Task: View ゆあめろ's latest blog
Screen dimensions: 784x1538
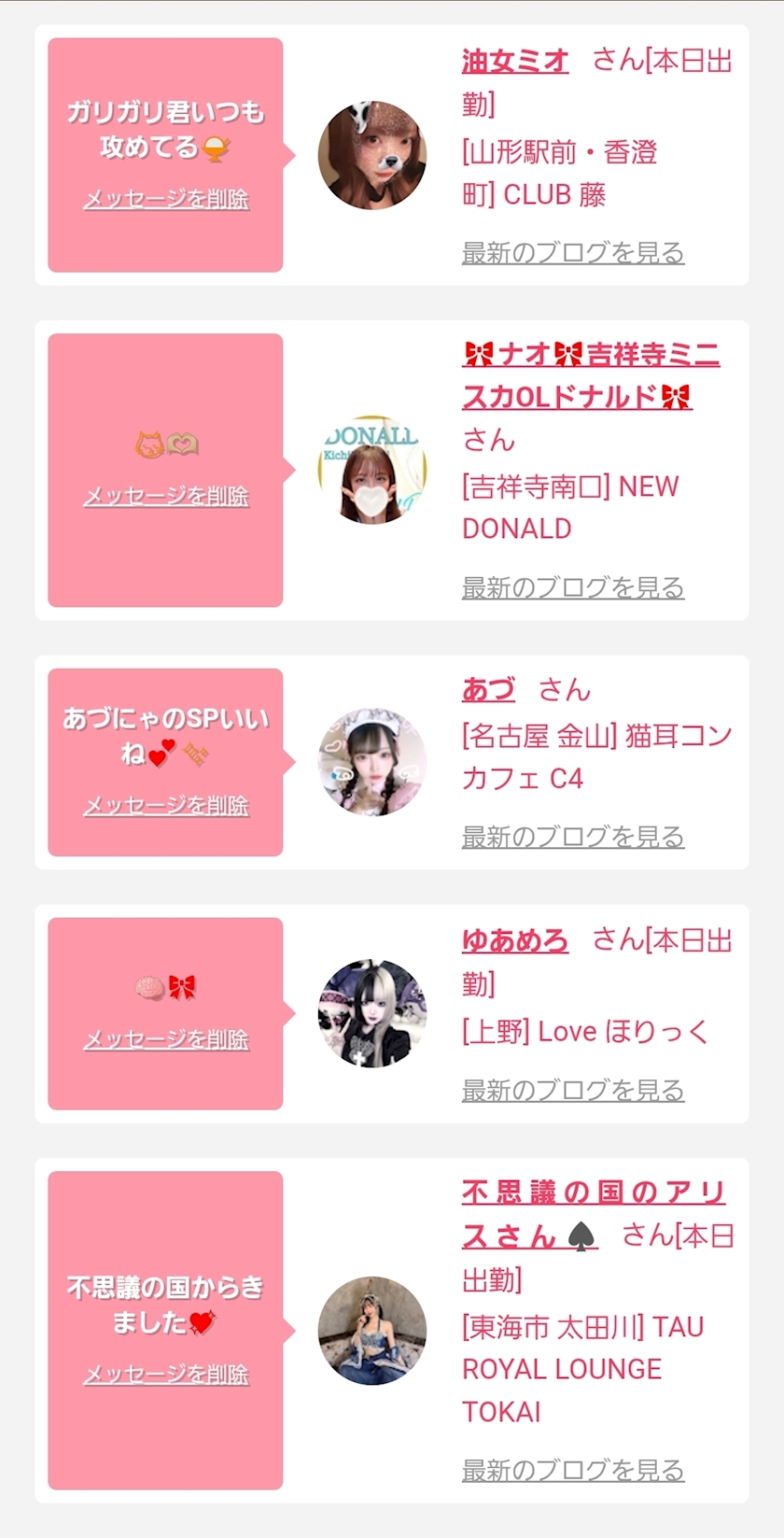Action: point(573,1090)
